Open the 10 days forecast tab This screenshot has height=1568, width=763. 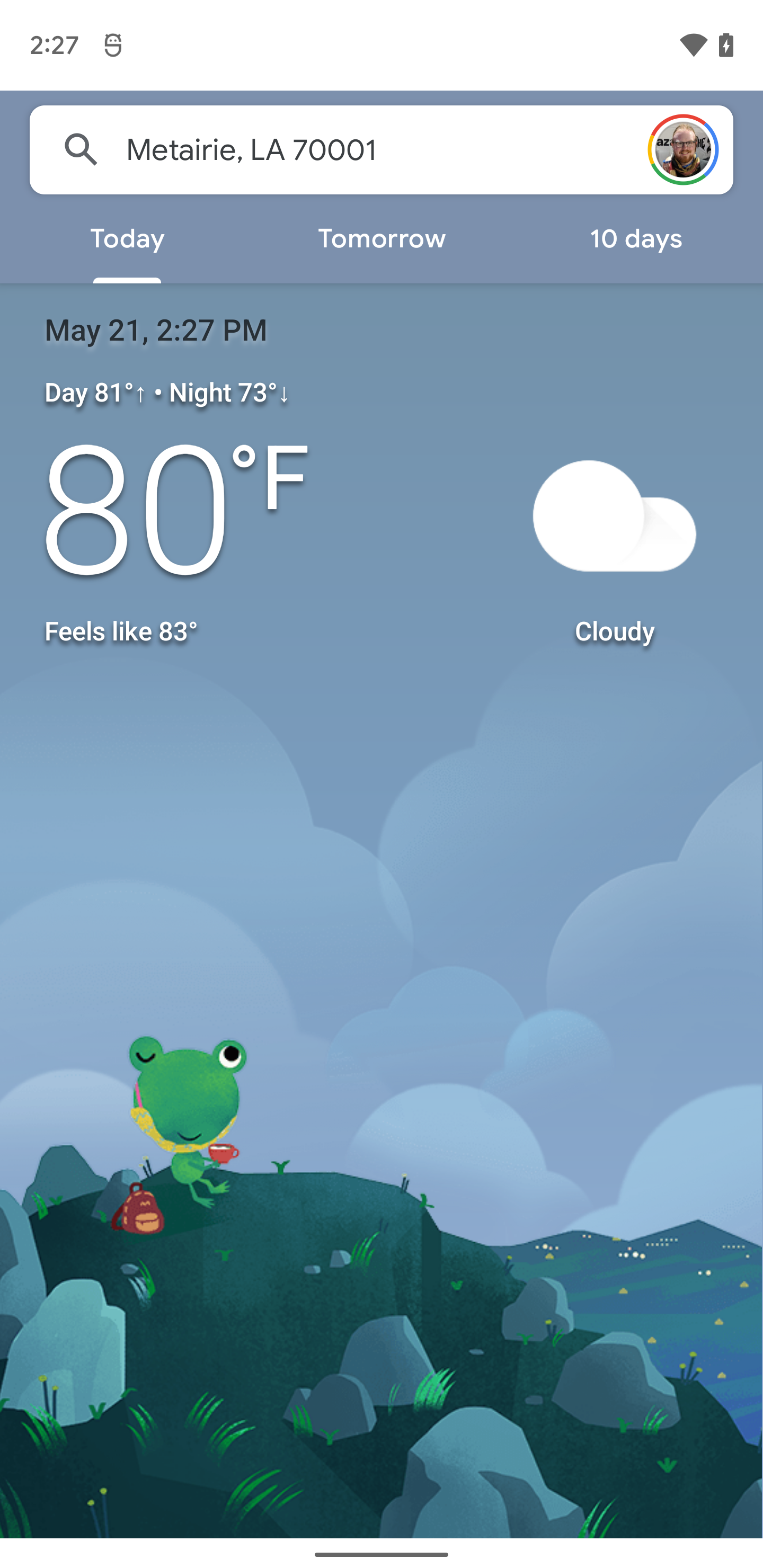click(x=636, y=238)
